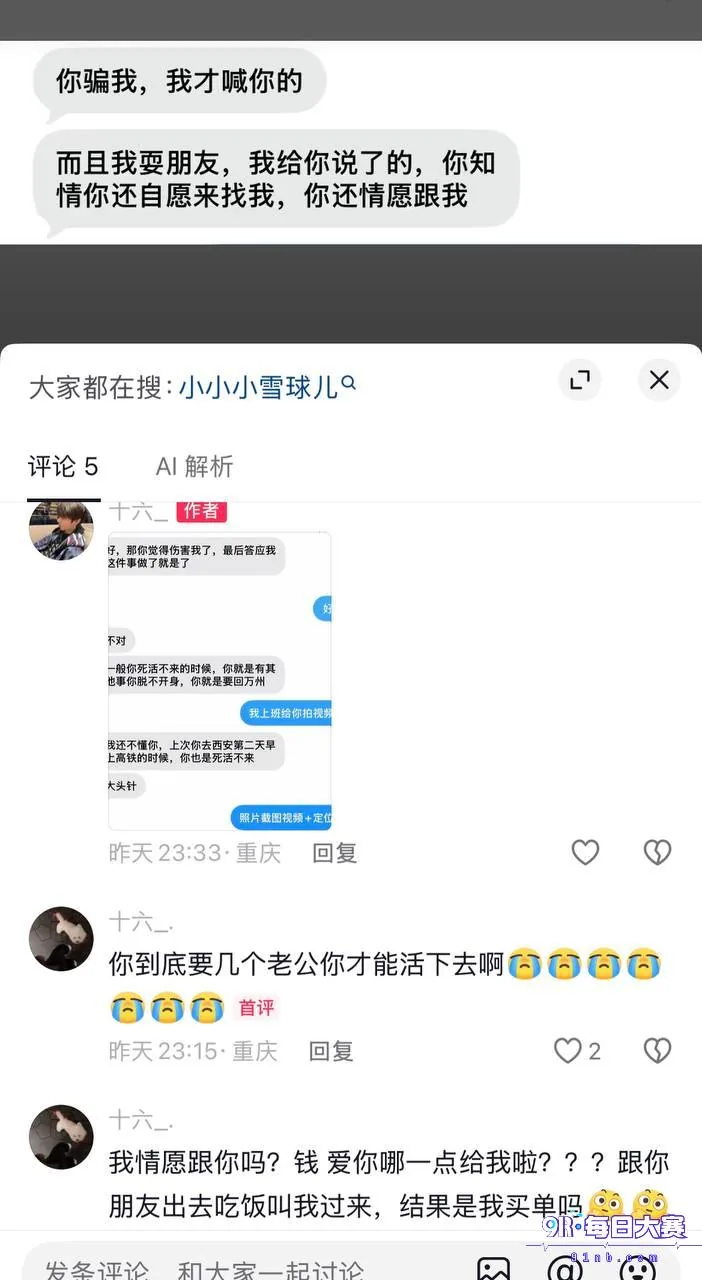Viewport: 702px width, 1280px height.
Task: Search the suggested term 小小小雪球儿
Action: 267,386
